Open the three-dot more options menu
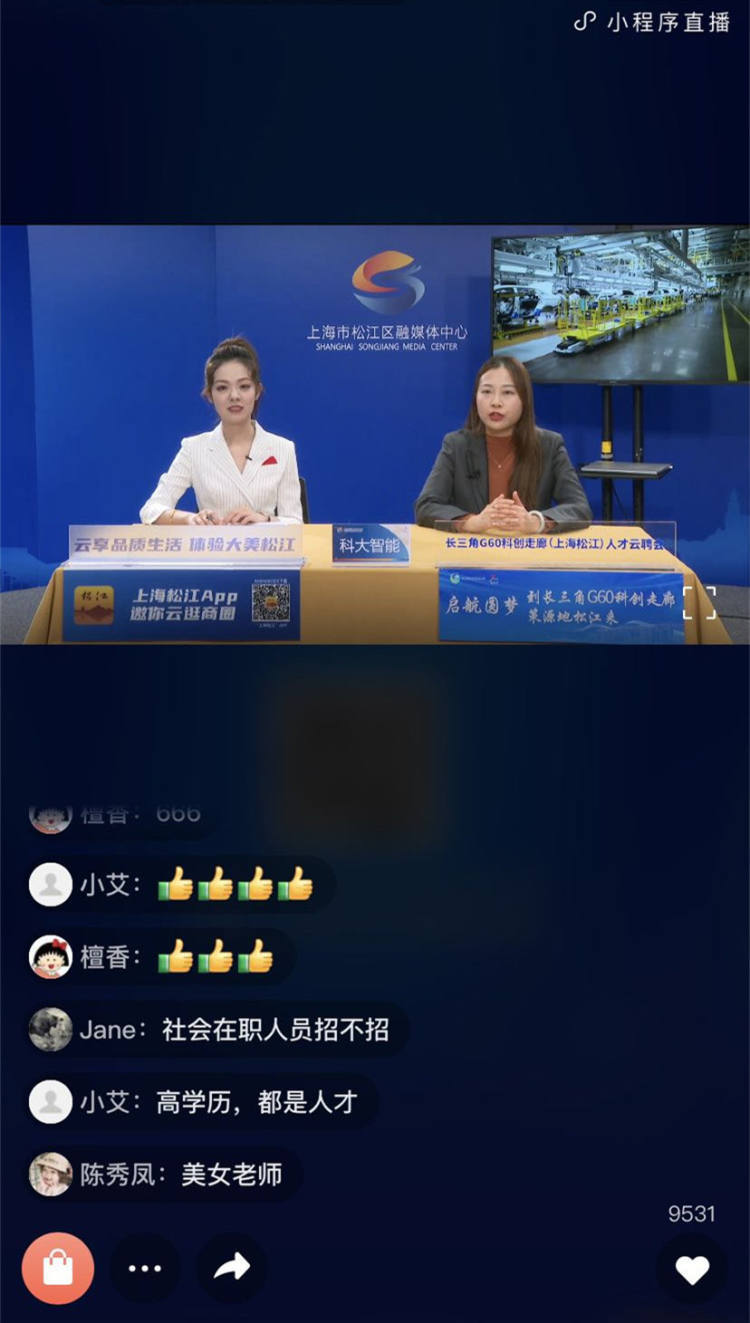The height and width of the screenshot is (1323, 750). pos(145,1268)
